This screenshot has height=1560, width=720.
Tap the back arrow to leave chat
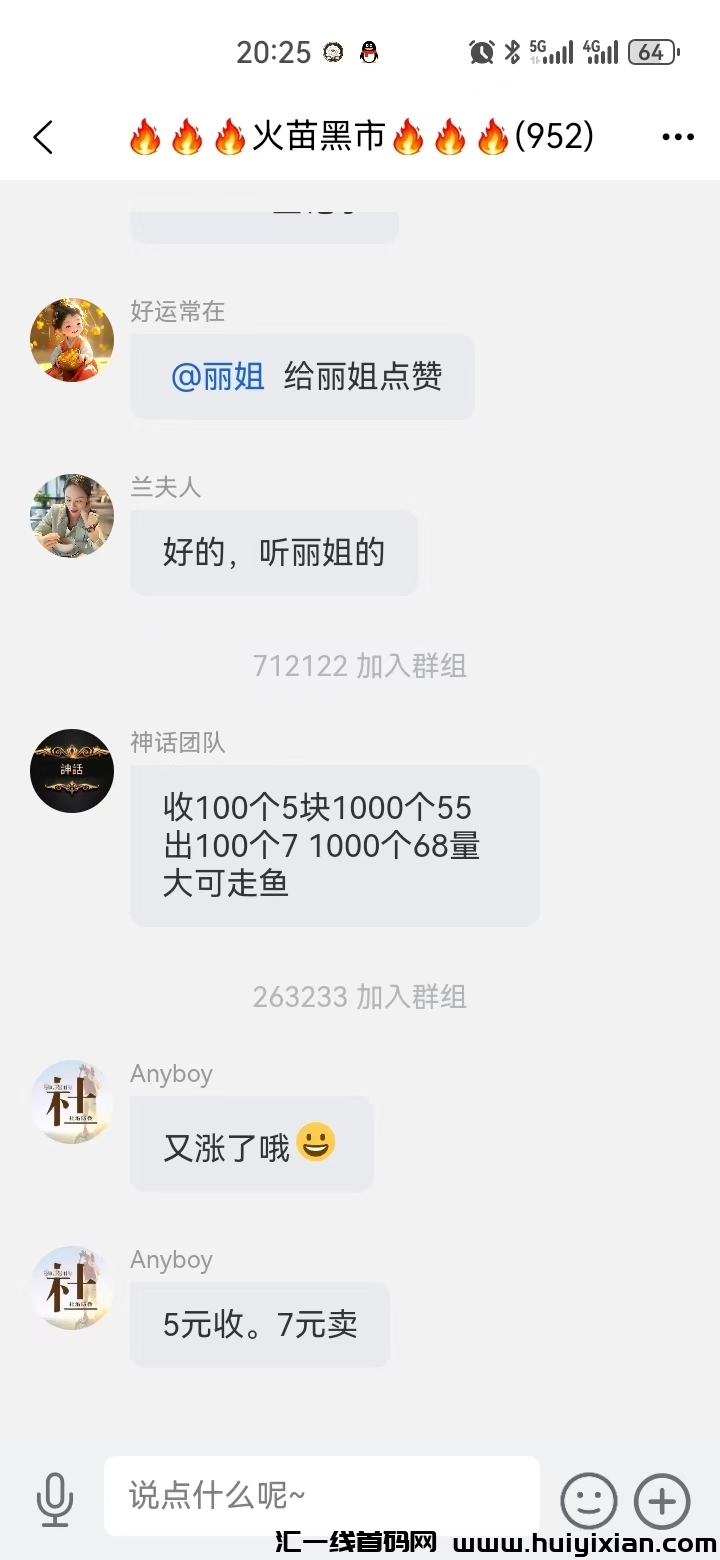[x=42, y=137]
